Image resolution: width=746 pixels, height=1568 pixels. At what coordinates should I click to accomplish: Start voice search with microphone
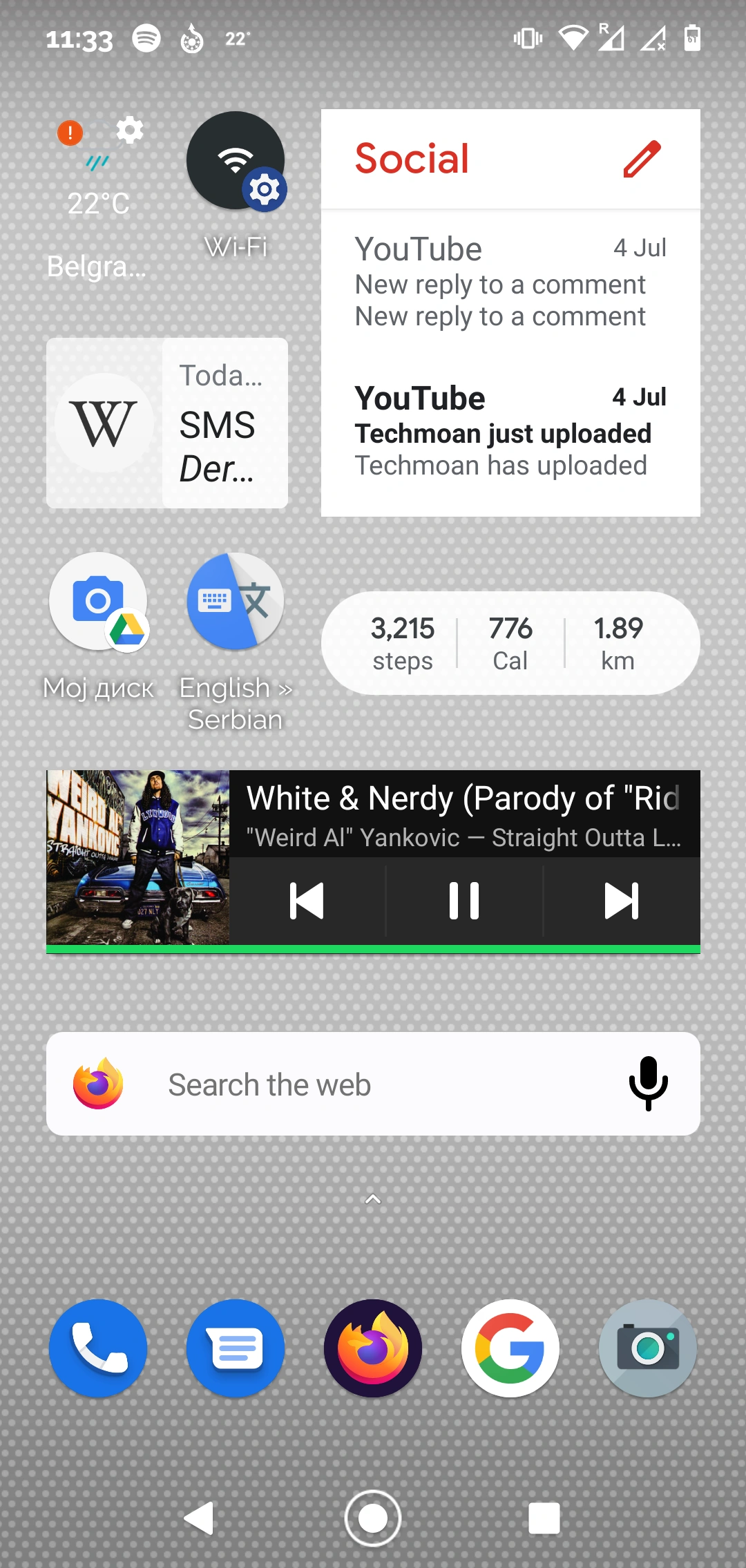tap(648, 1083)
